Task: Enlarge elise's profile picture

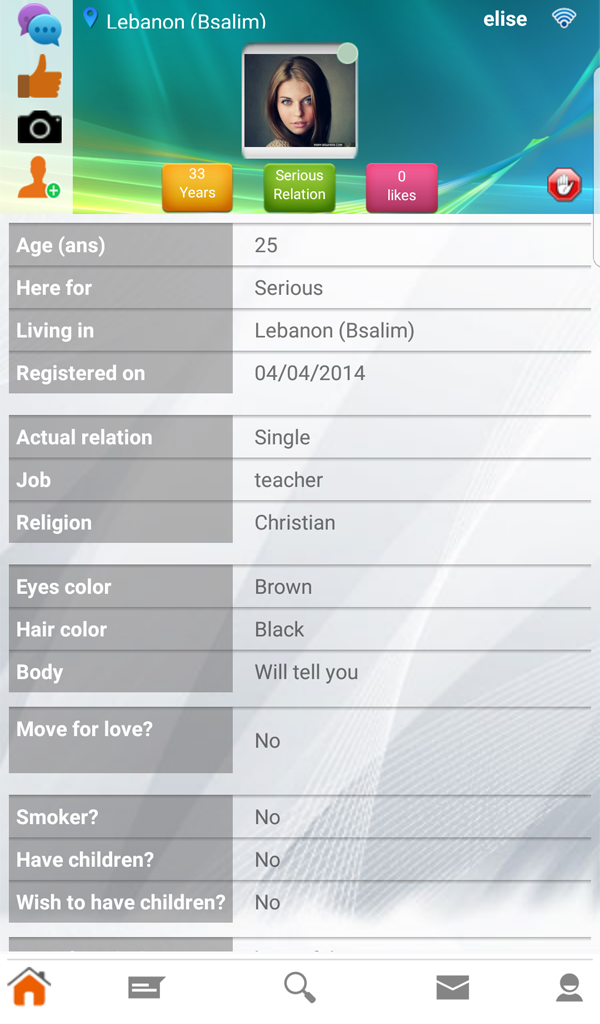Action: coord(299,103)
